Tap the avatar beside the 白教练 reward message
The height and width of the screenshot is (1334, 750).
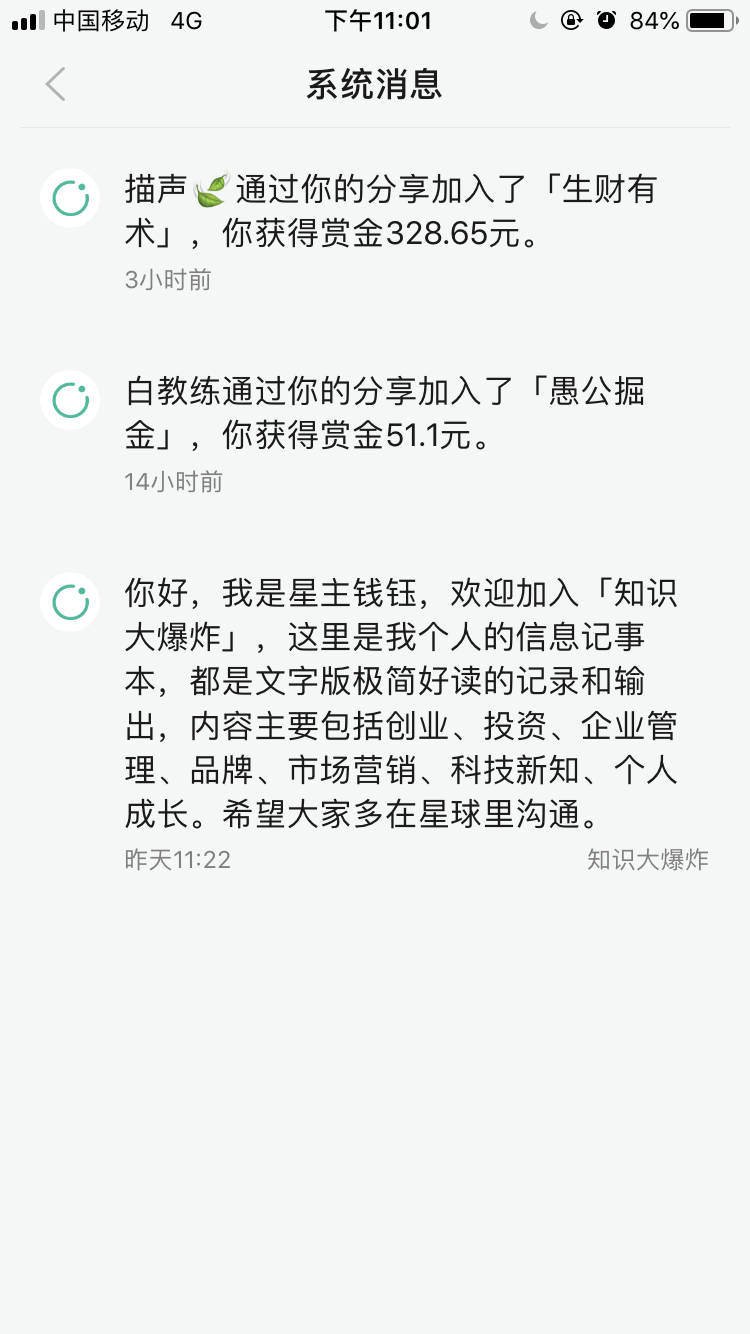pos(70,400)
